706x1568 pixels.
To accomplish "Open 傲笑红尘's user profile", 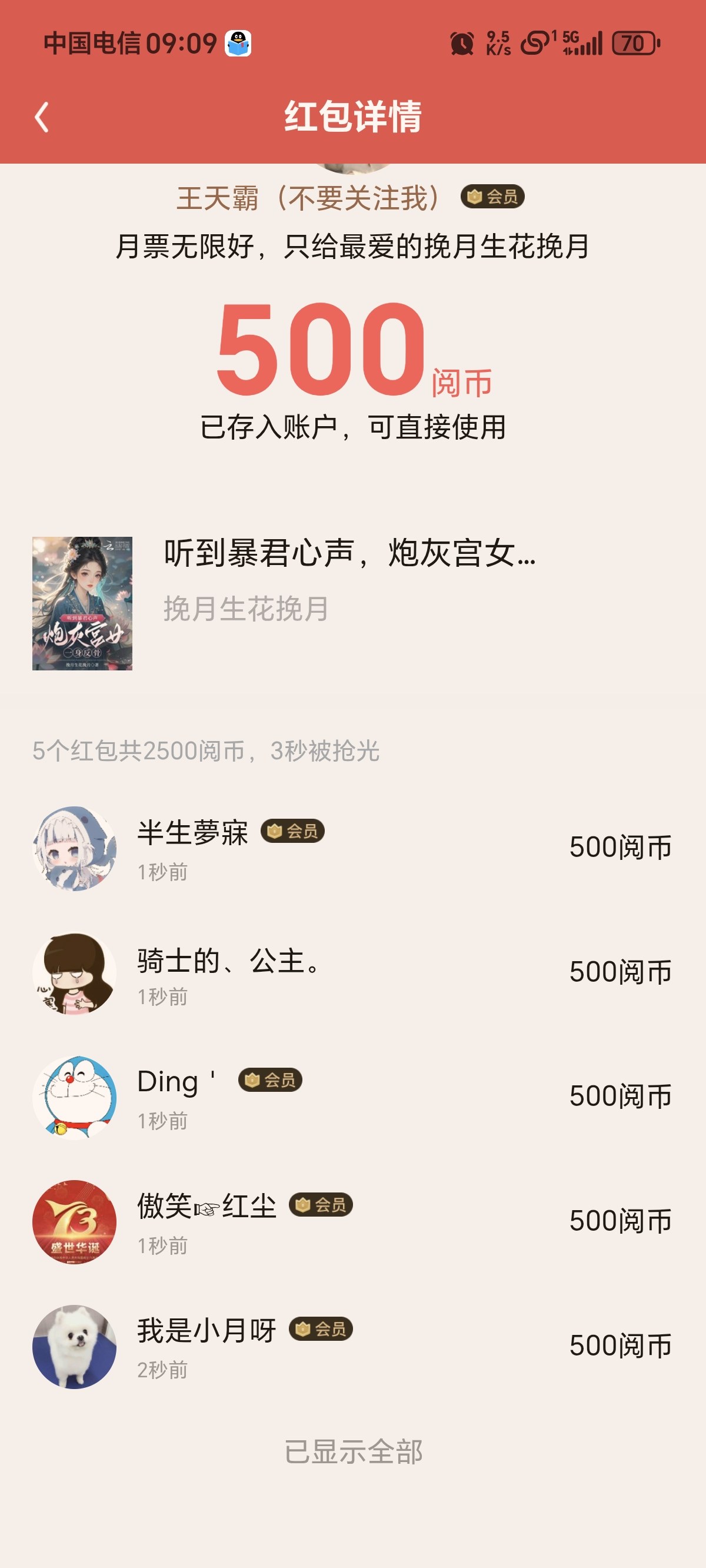I will point(74,1222).
